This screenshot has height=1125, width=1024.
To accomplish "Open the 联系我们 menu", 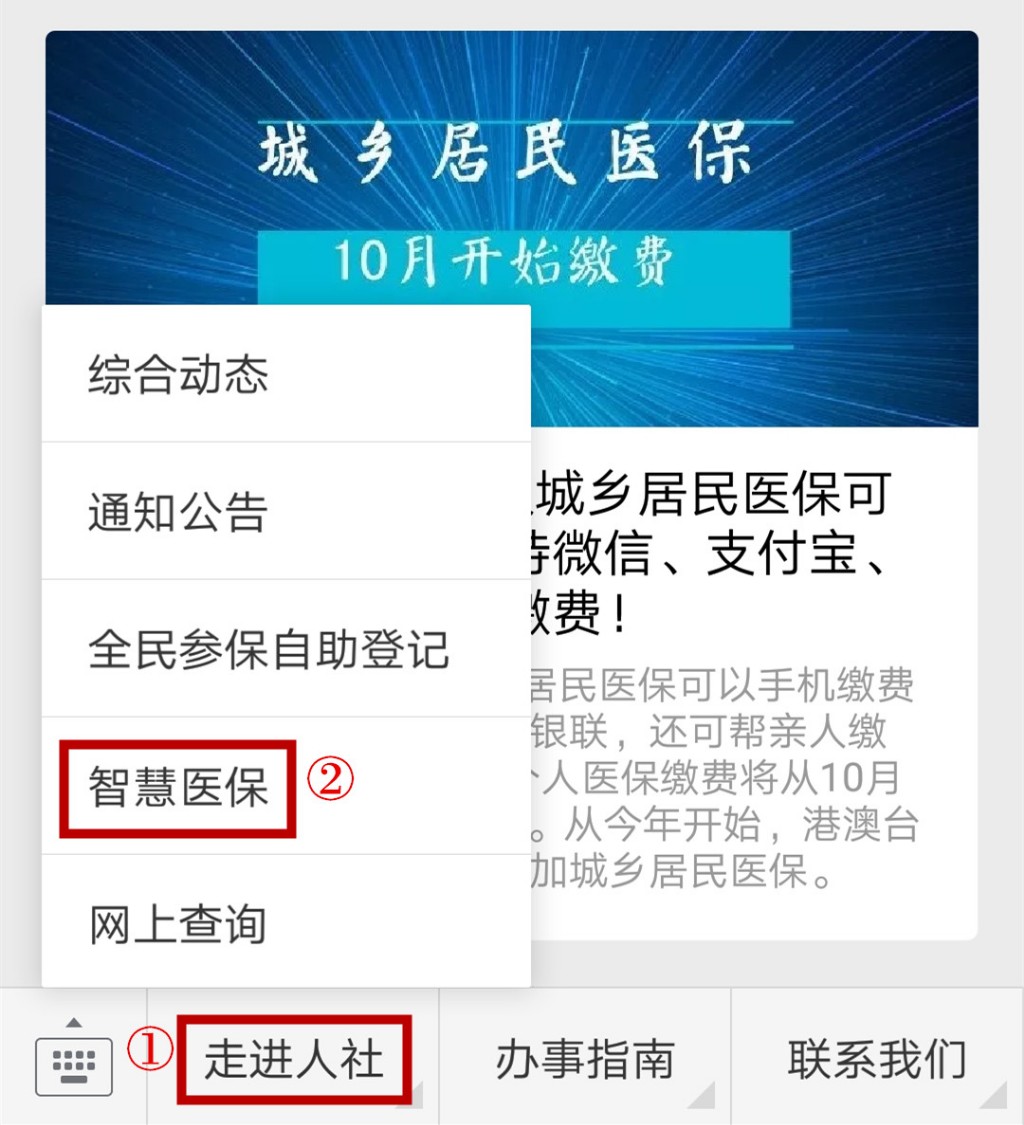I will pos(877,1060).
